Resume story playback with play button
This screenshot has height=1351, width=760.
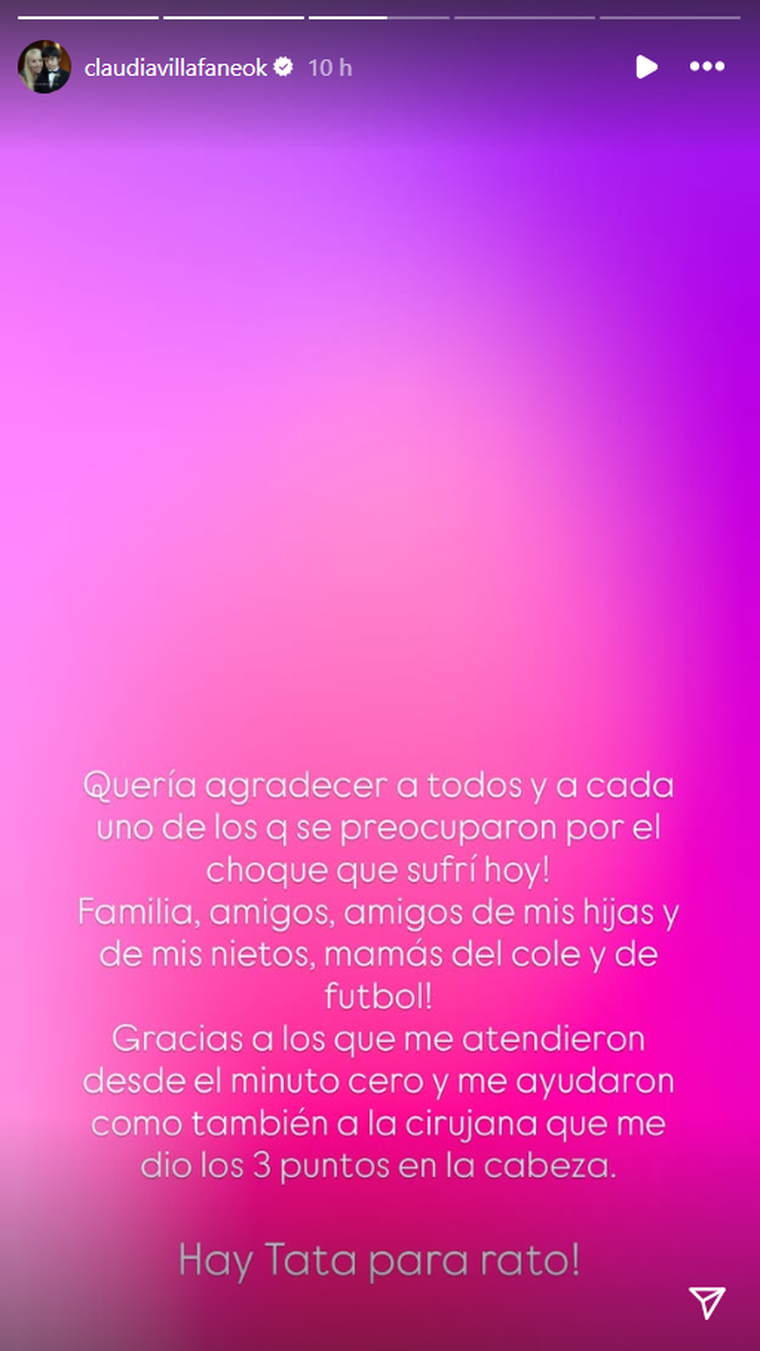[x=646, y=67]
